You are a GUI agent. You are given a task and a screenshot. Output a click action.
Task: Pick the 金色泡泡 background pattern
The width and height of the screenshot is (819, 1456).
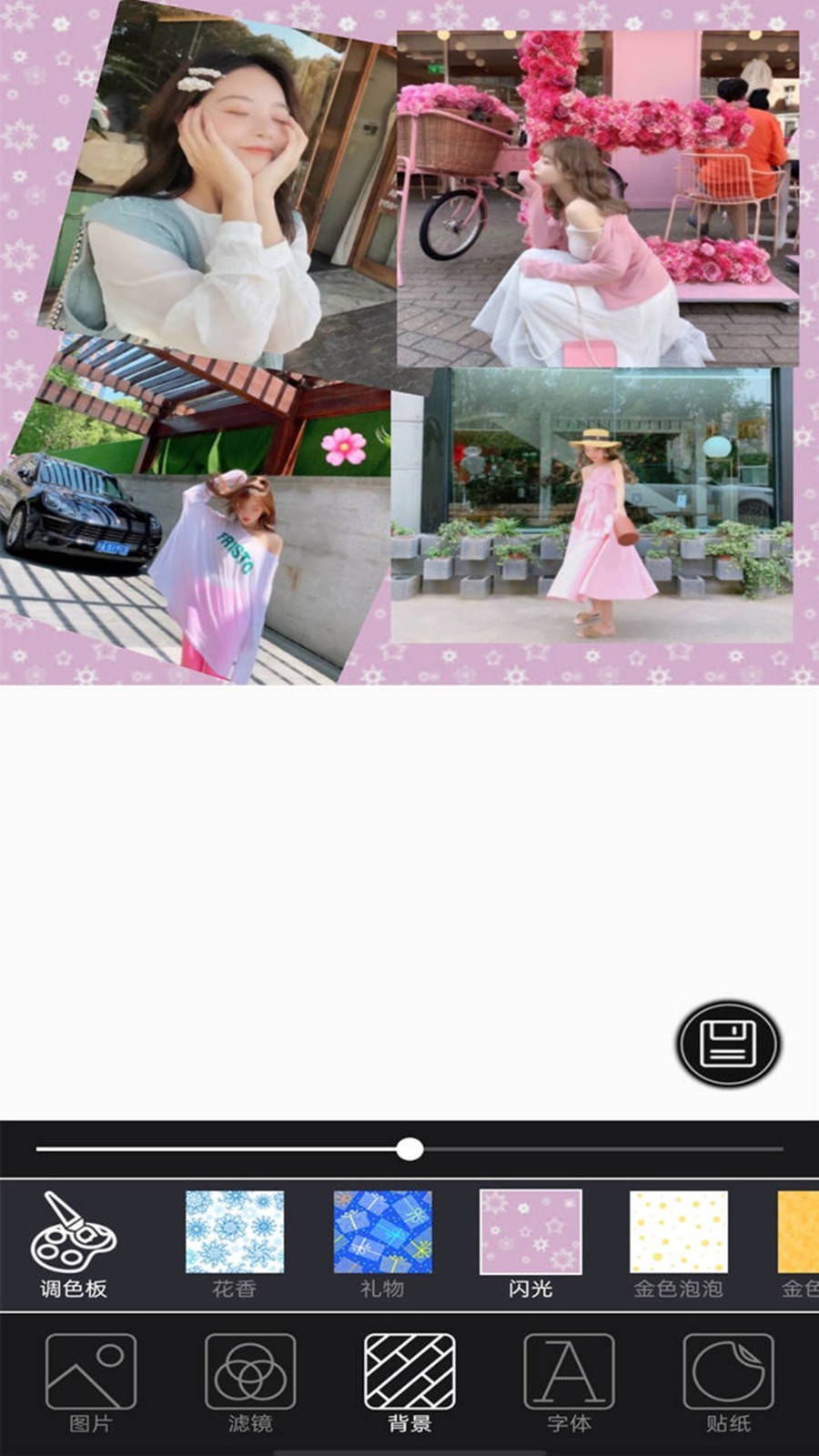[679, 1244]
